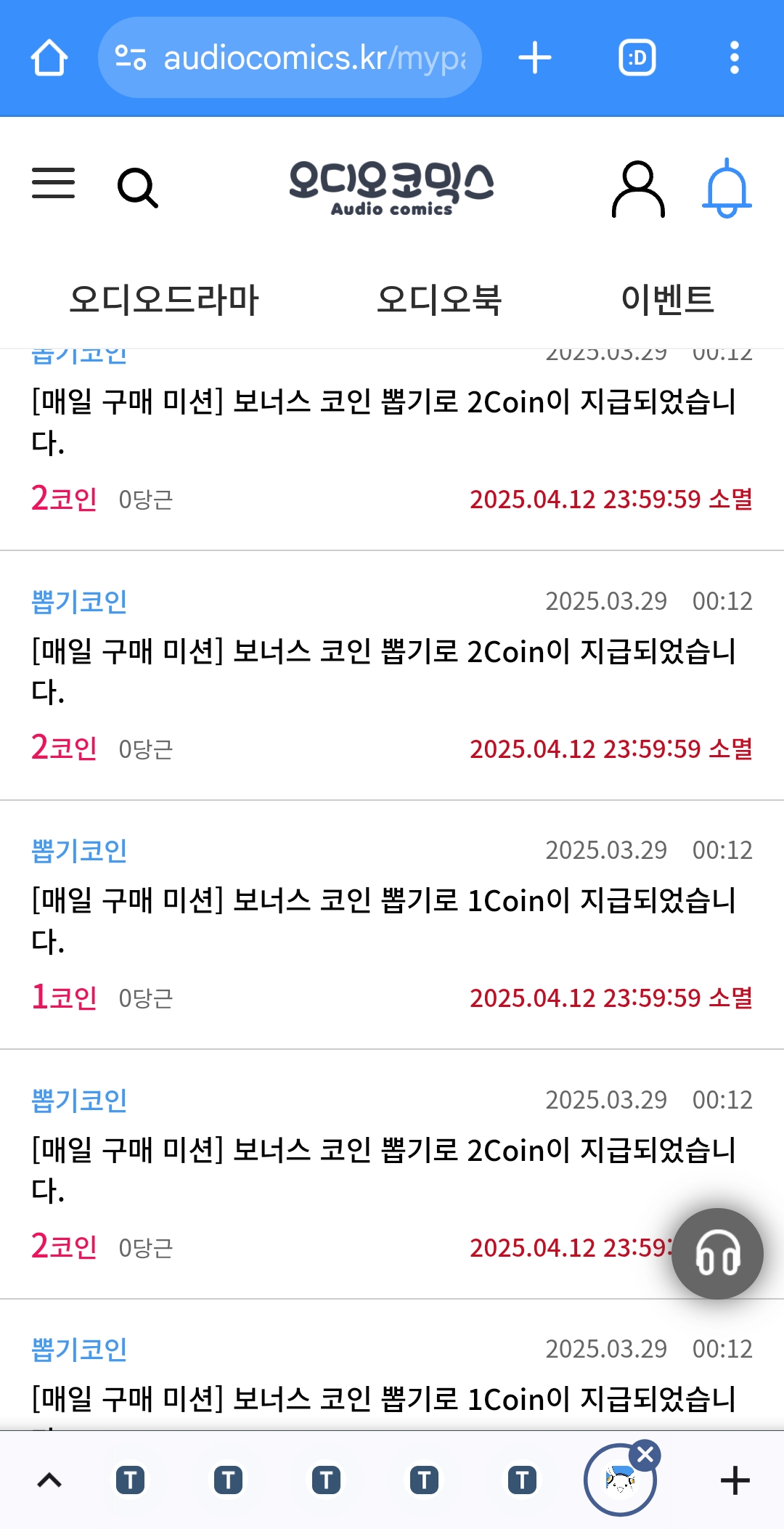The height and width of the screenshot is (1529, 784).
Task: Switch to the first T tab thumbnail
Action: pos(130,1480)
